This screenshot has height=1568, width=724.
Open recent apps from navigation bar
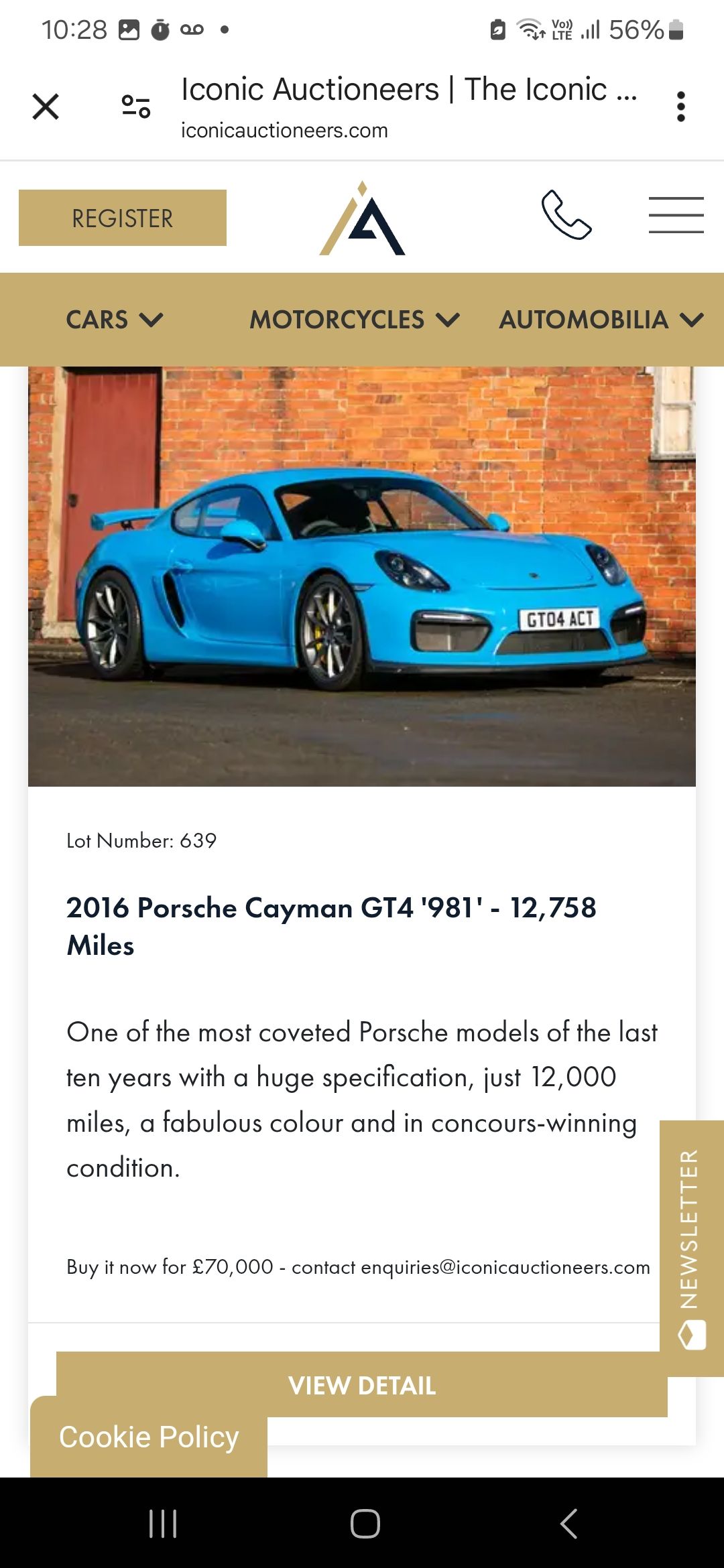(163, 1524)
